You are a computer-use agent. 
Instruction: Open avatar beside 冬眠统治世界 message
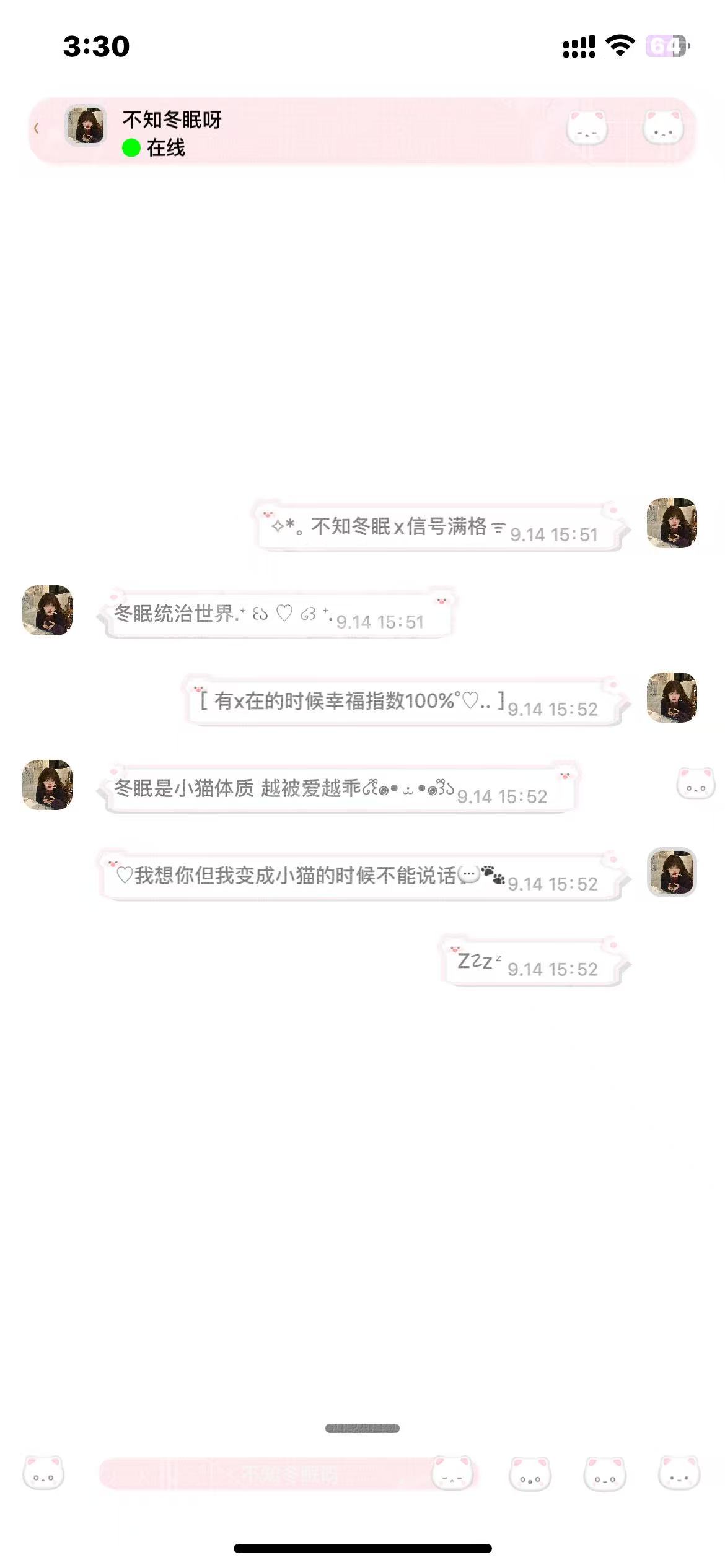48,610
